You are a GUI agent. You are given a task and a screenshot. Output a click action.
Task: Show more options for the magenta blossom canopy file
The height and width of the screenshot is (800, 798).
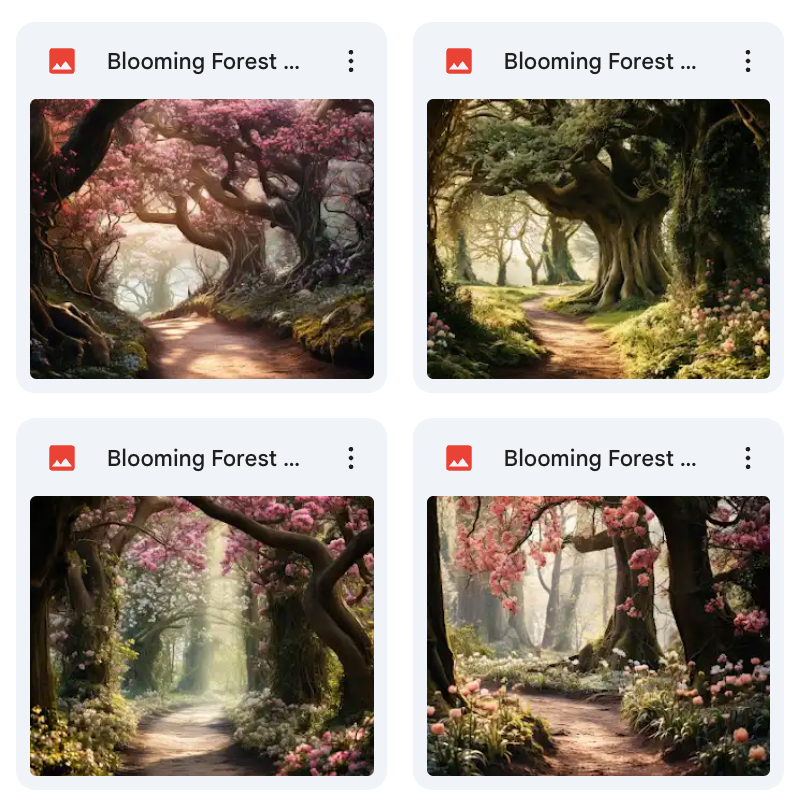350,61
